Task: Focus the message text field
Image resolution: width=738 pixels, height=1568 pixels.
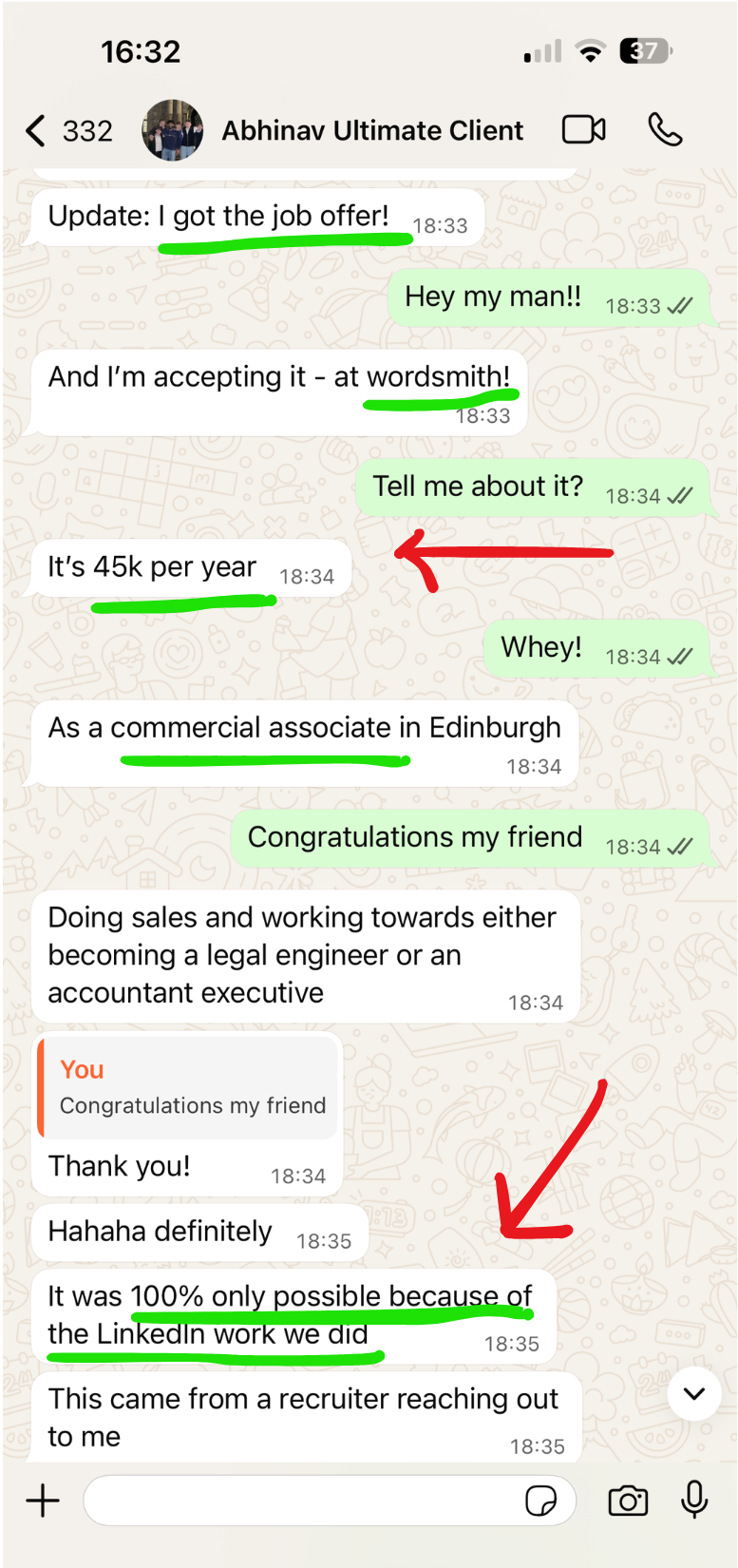Action: [x=304, y=1501]
